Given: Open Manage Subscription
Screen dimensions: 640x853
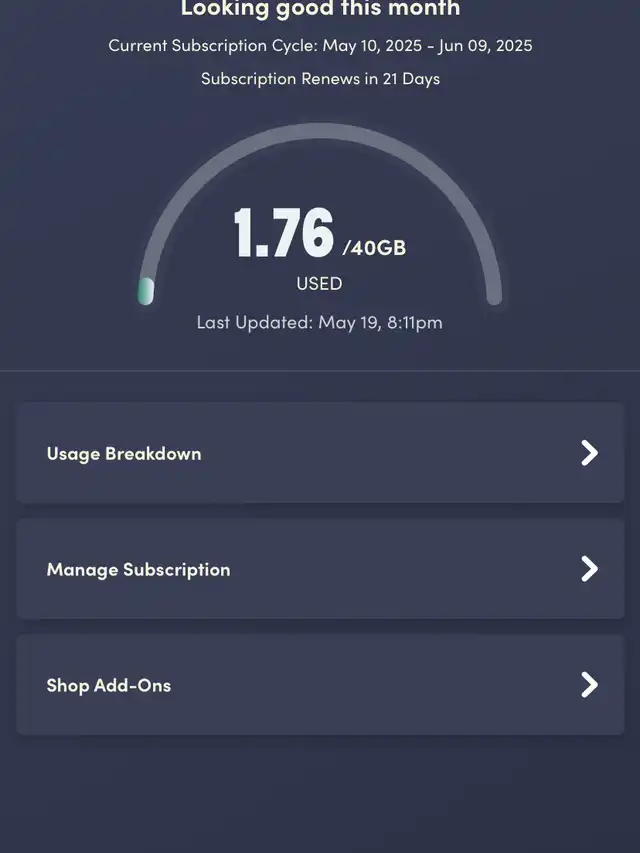Looking at the screenshot, I should 320,568.
